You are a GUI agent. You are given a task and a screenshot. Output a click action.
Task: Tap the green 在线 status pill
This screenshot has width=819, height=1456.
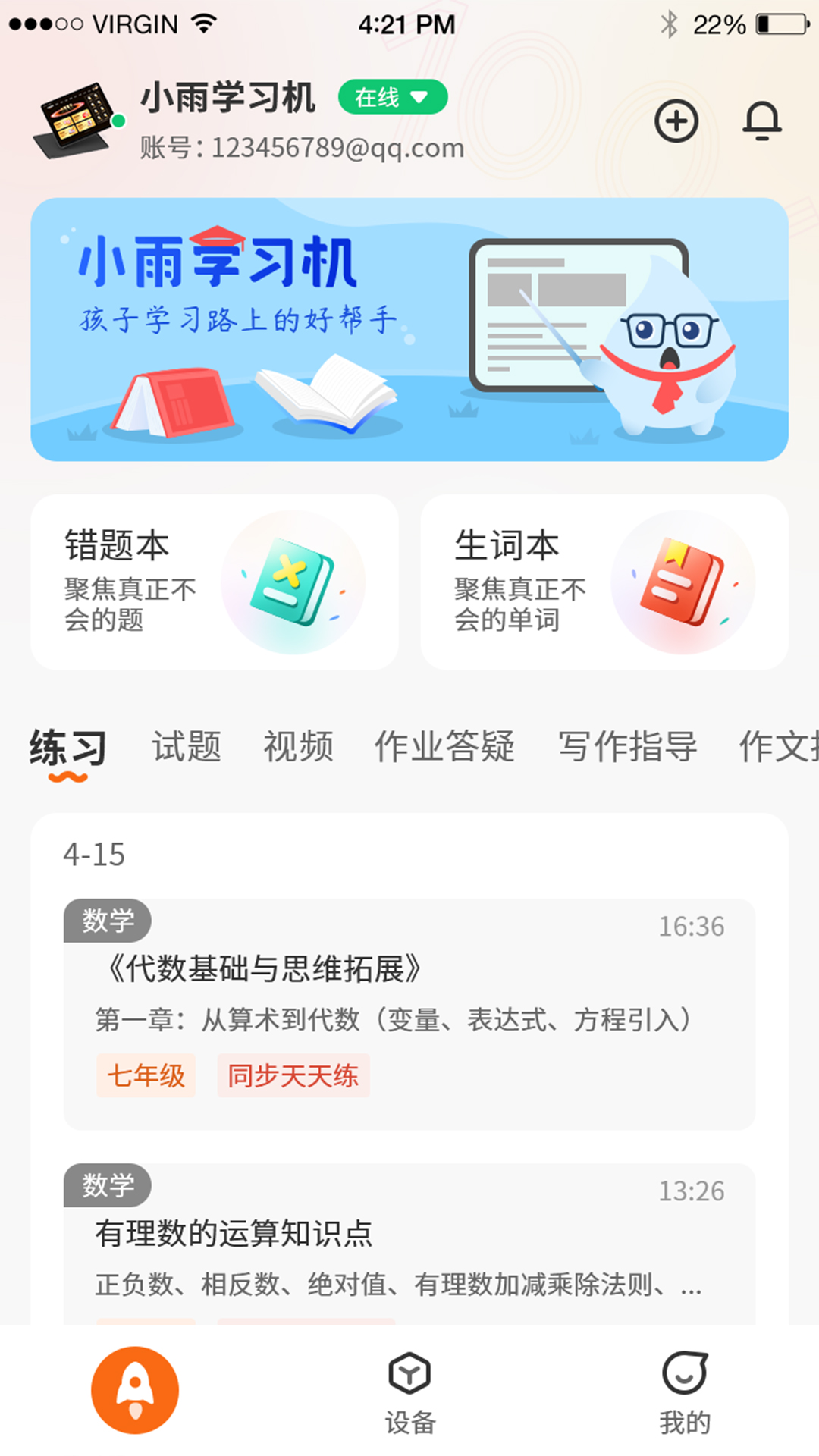(x=391, y=97)
